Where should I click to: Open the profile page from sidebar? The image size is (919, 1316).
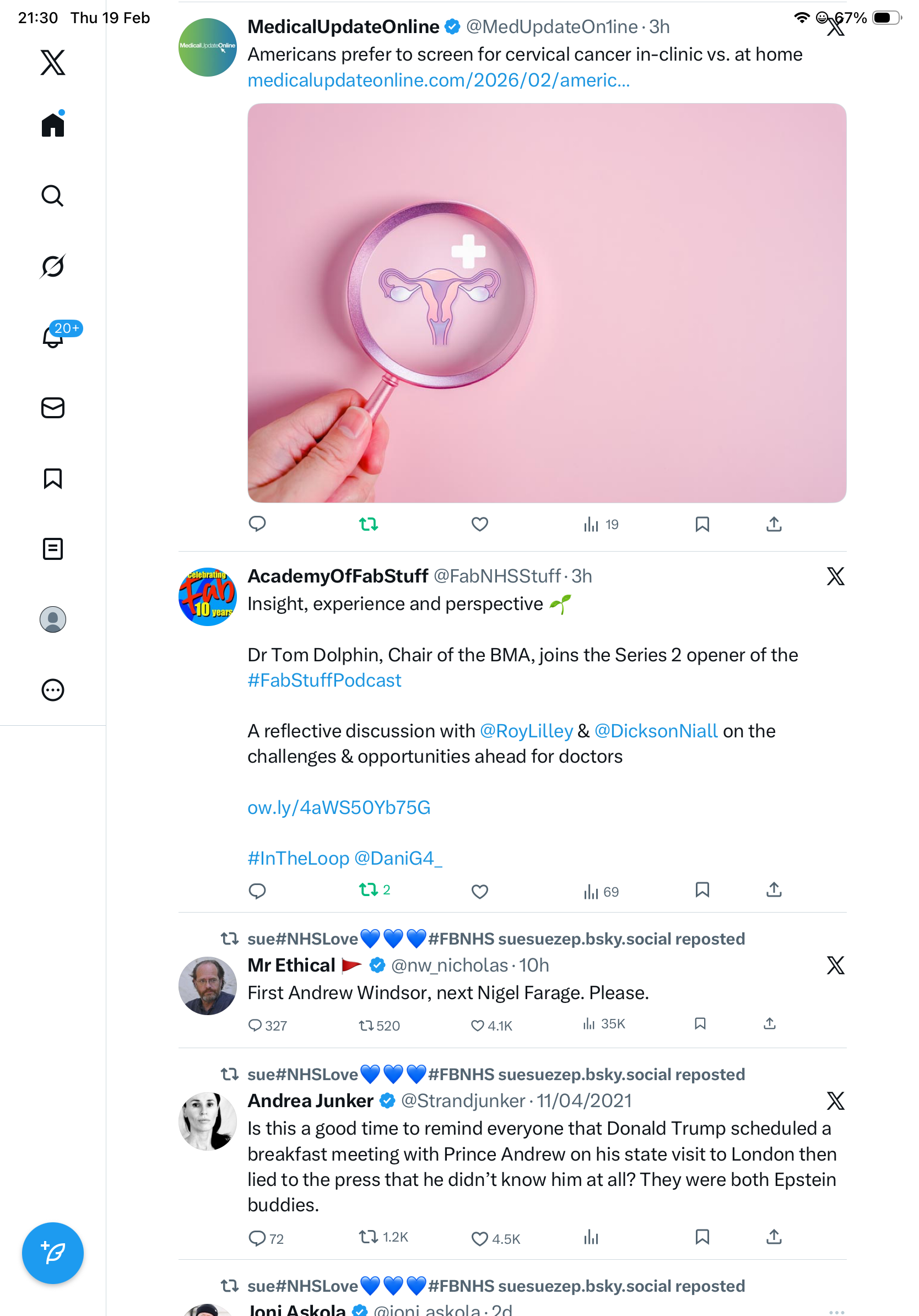(53, 619)
